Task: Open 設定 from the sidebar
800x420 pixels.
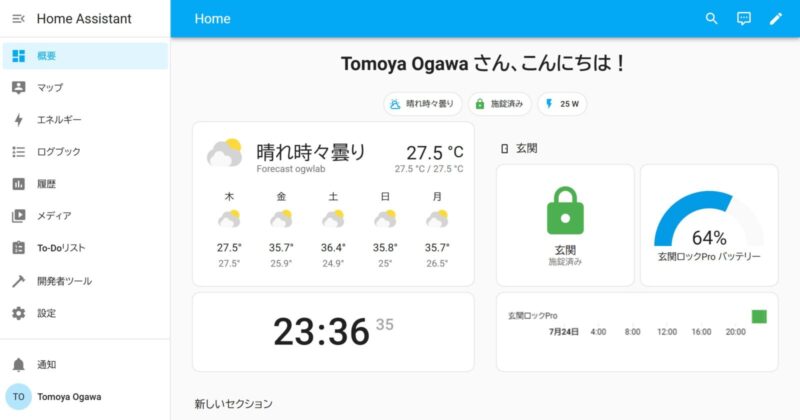Action: pos(84,313)
